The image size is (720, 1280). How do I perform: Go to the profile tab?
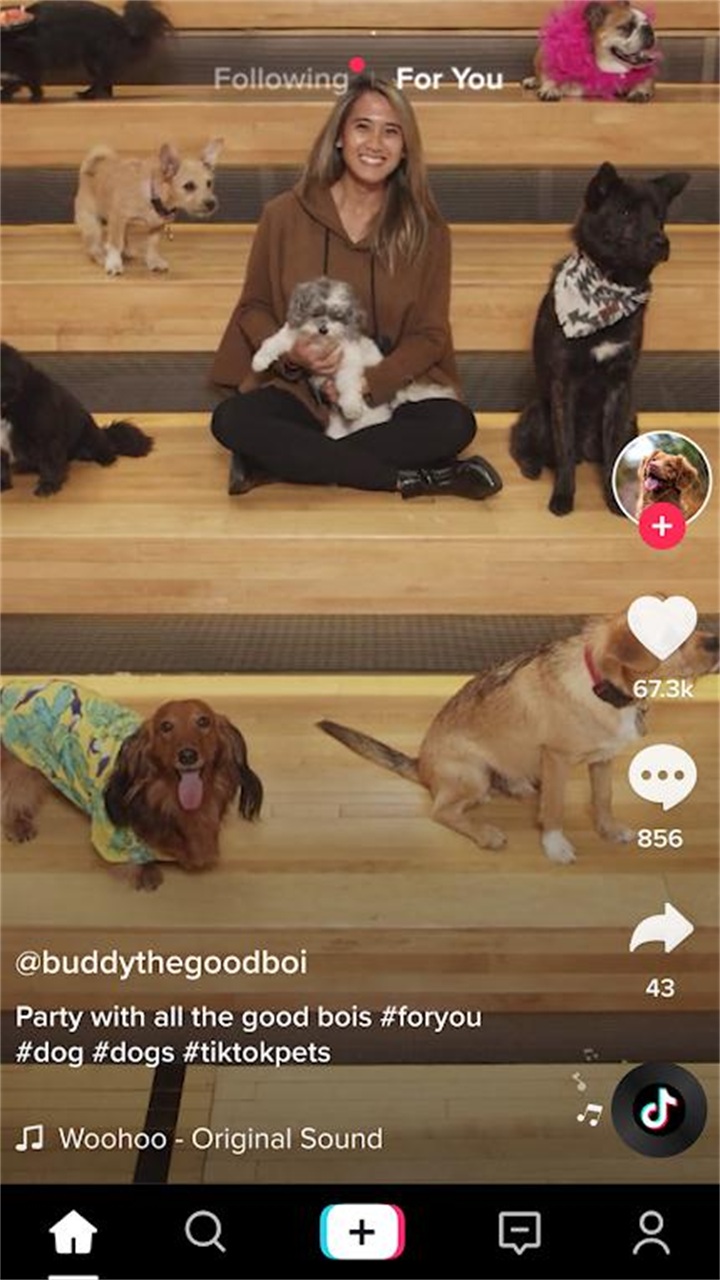pos(652,1232)
